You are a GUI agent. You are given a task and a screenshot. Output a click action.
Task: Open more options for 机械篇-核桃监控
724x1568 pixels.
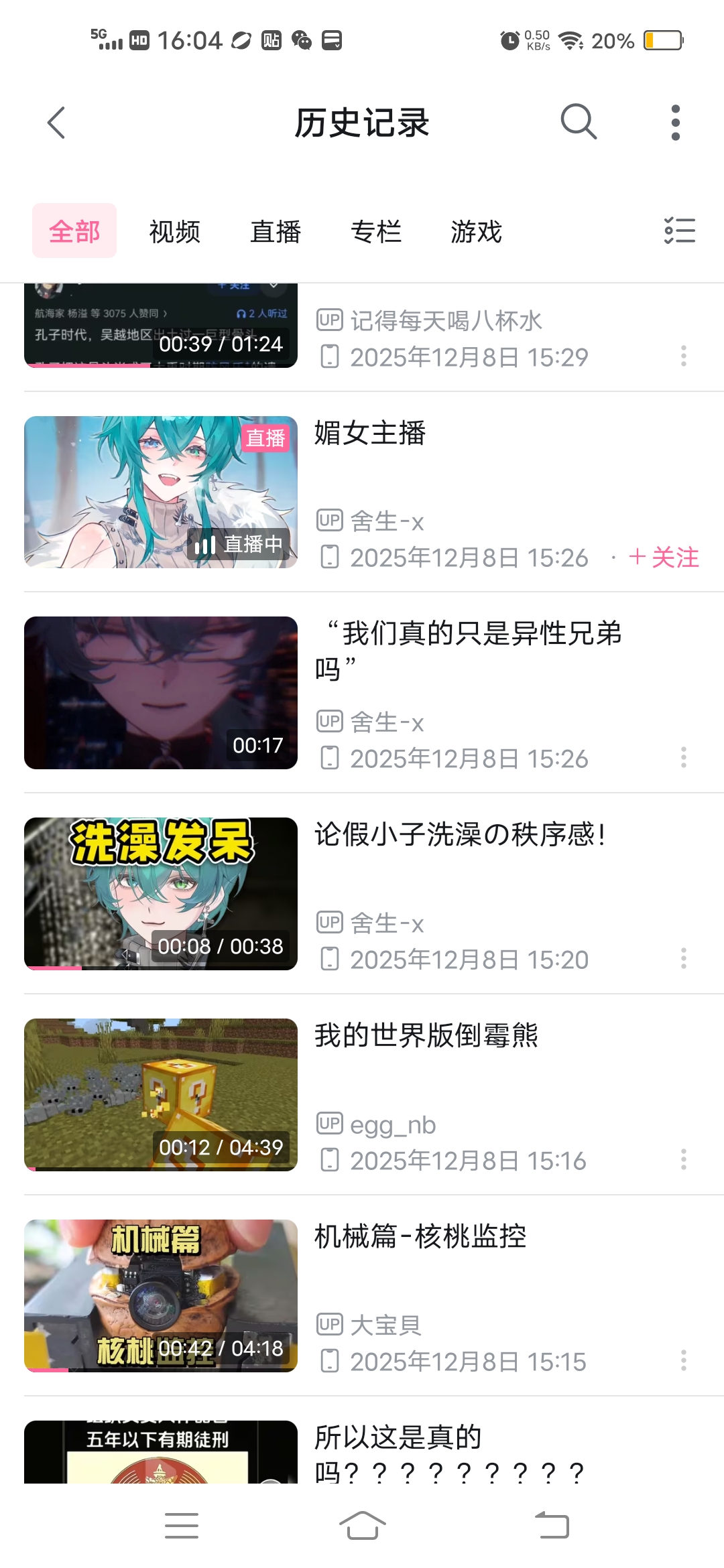(683, 1360)
